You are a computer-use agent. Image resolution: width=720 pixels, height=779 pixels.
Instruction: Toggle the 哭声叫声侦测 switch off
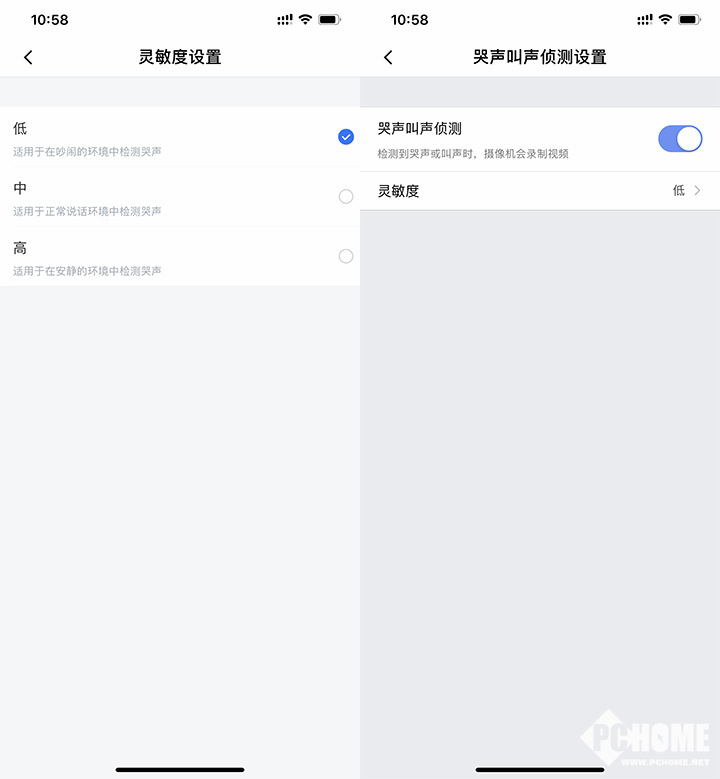click(680, 139)
